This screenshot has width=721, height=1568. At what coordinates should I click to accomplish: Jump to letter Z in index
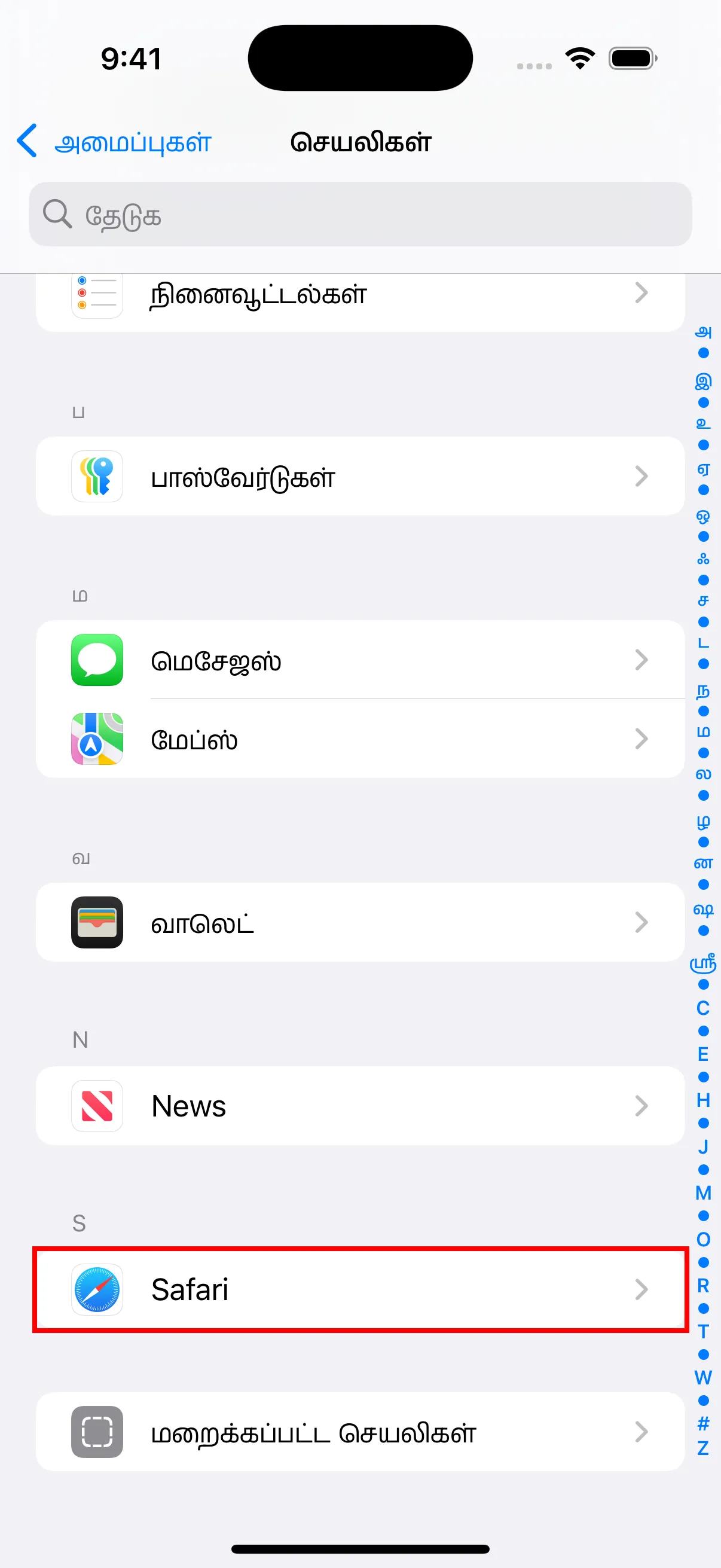tap(703, 1448)
